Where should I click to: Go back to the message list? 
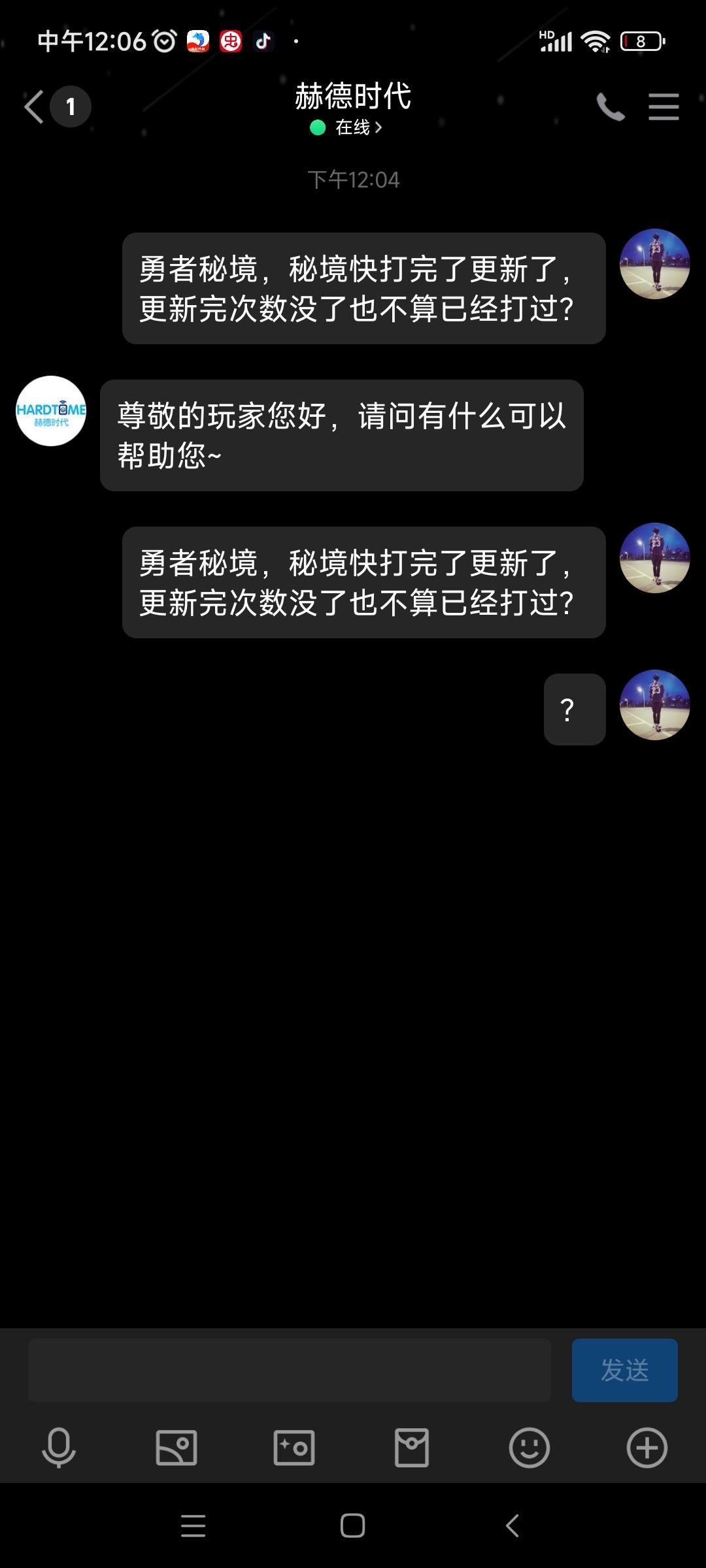(x=35, y=106)
